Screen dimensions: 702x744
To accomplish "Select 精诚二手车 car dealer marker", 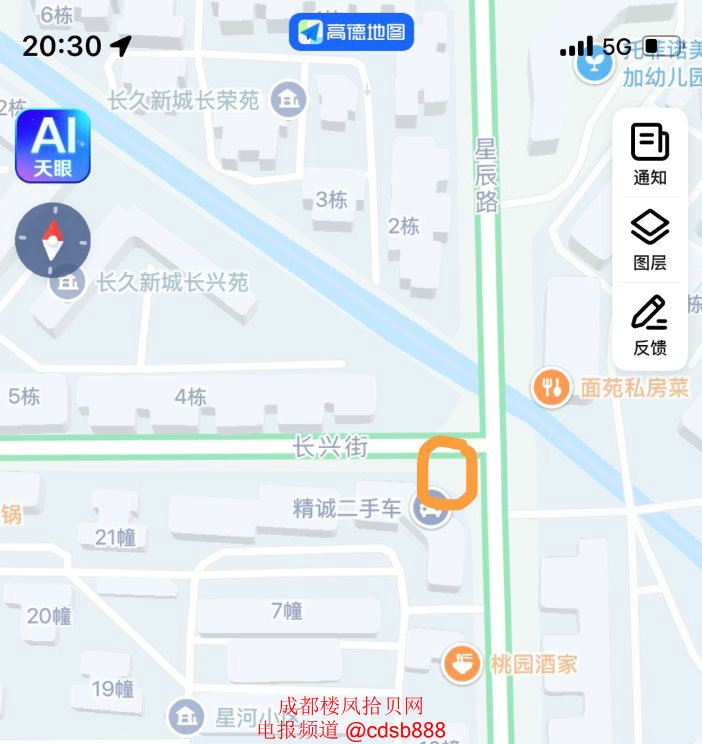I will click(x=431, y=509).
